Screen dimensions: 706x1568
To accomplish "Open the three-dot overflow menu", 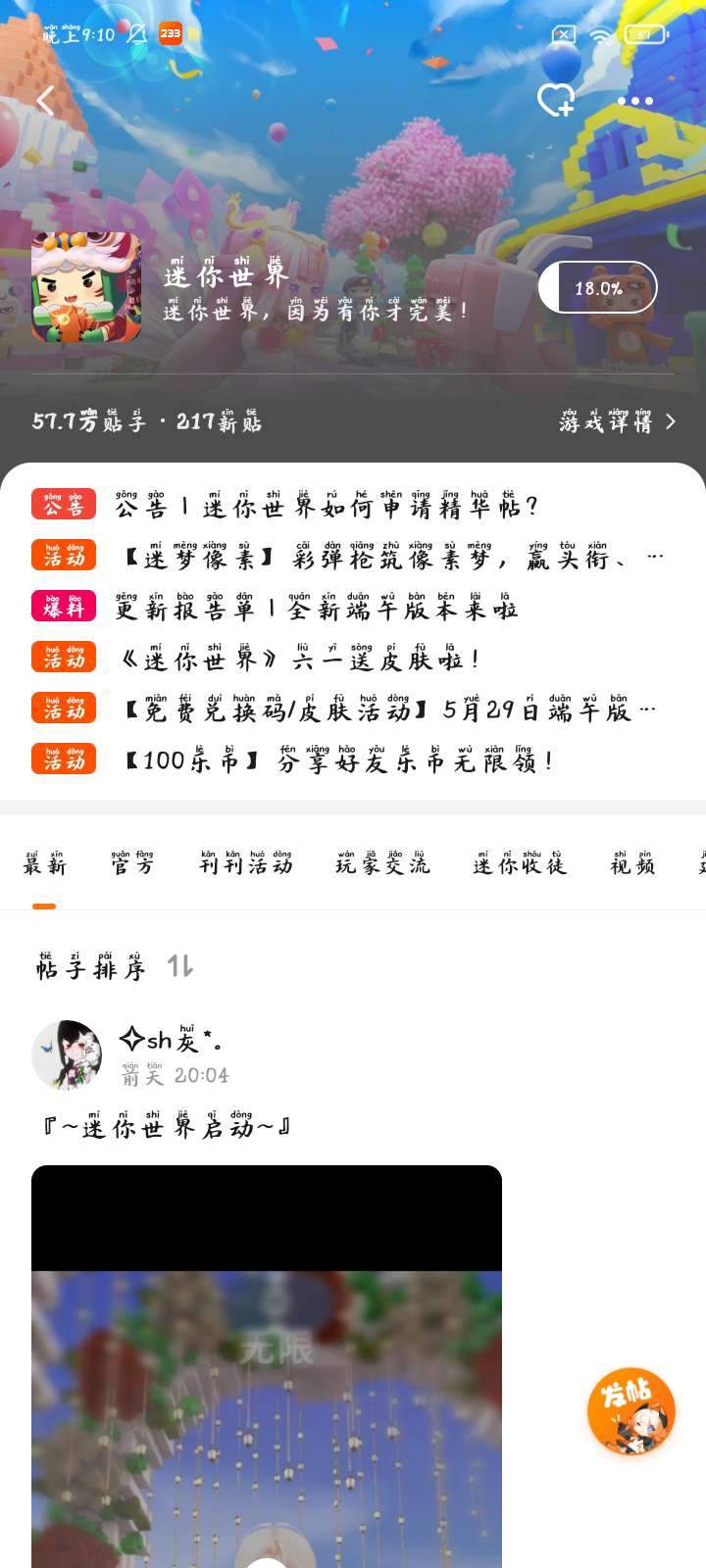I will 635,101.
